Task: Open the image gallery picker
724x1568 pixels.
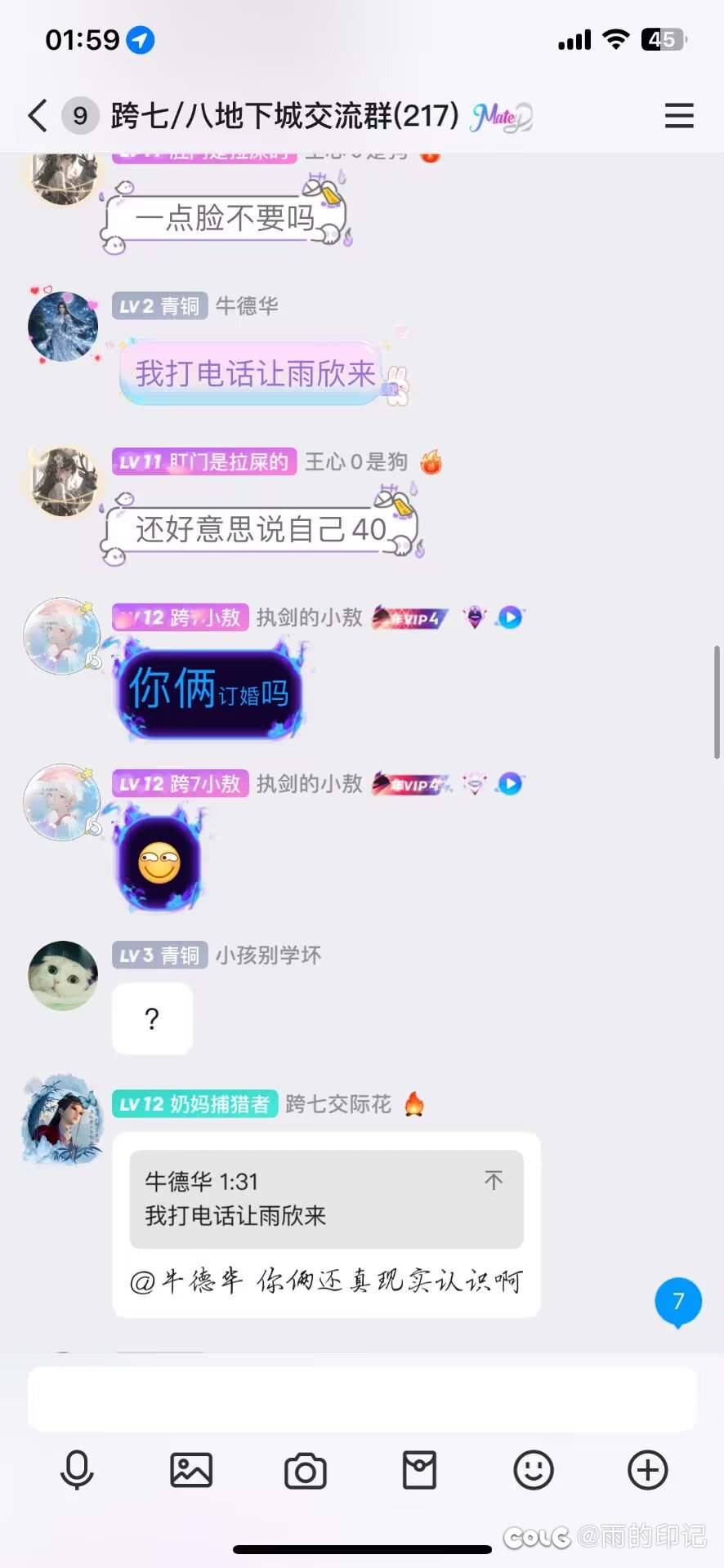Action: click(x=191, y=1471)
